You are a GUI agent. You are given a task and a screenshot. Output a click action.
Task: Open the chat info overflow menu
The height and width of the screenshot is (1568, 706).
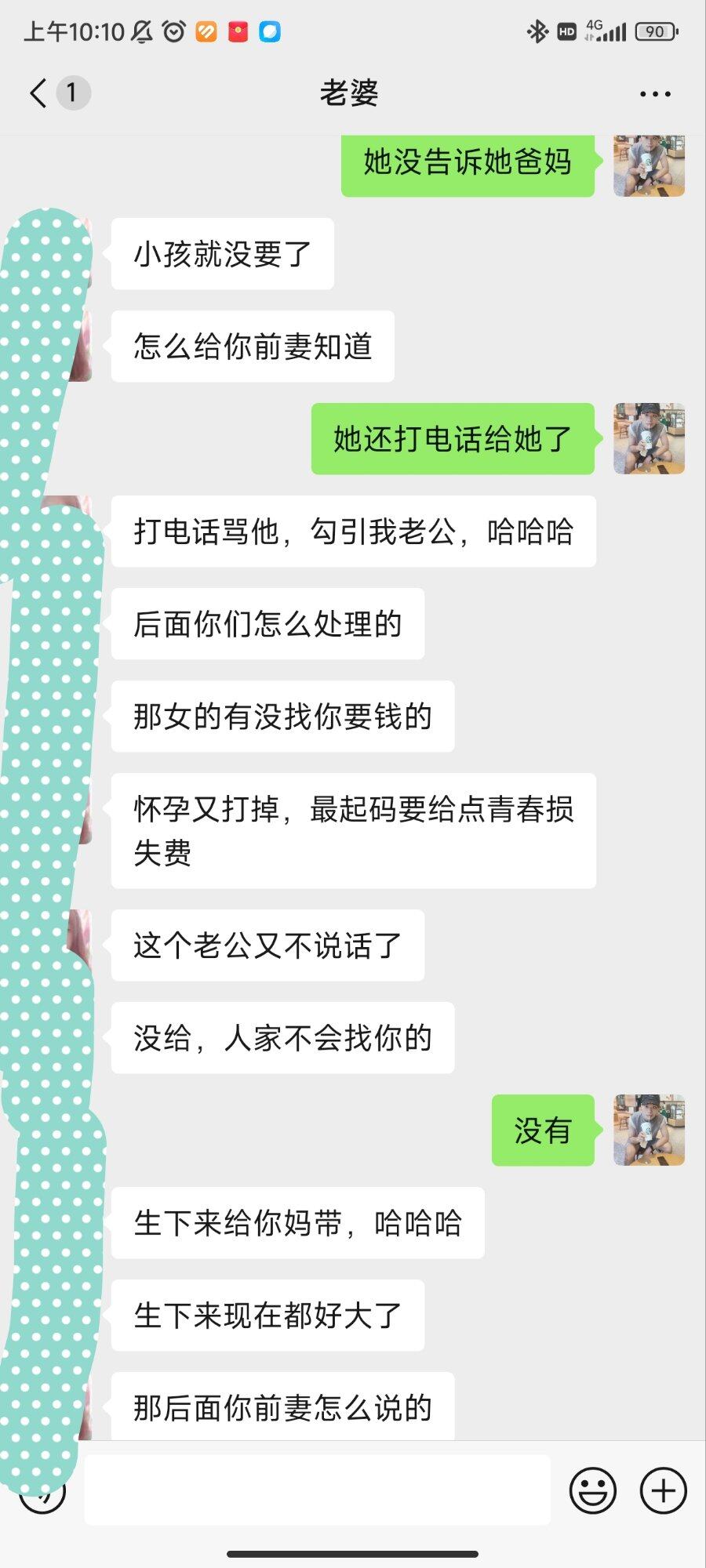pos(655,94)
